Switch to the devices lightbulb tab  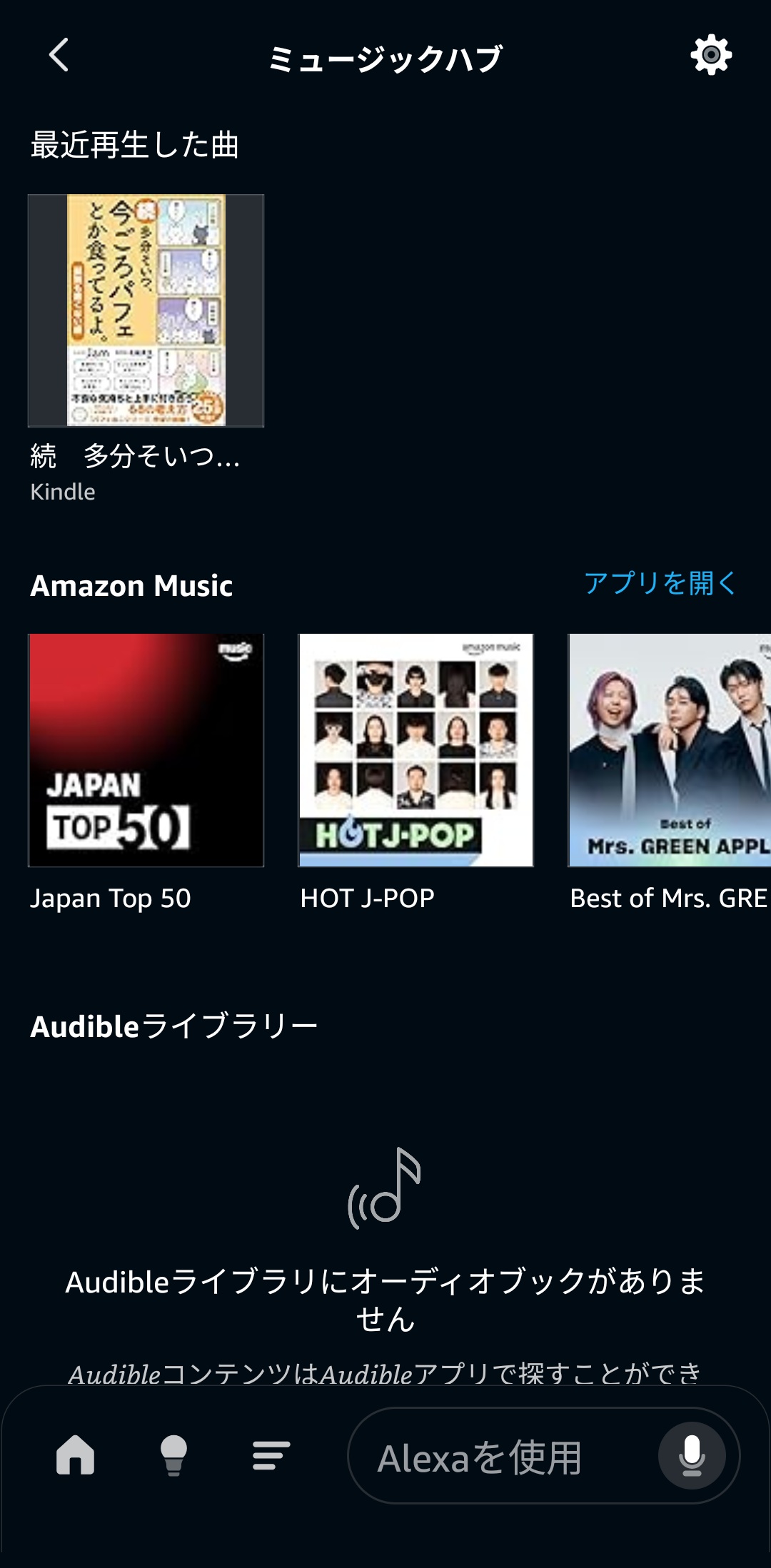pos(173,1455)
